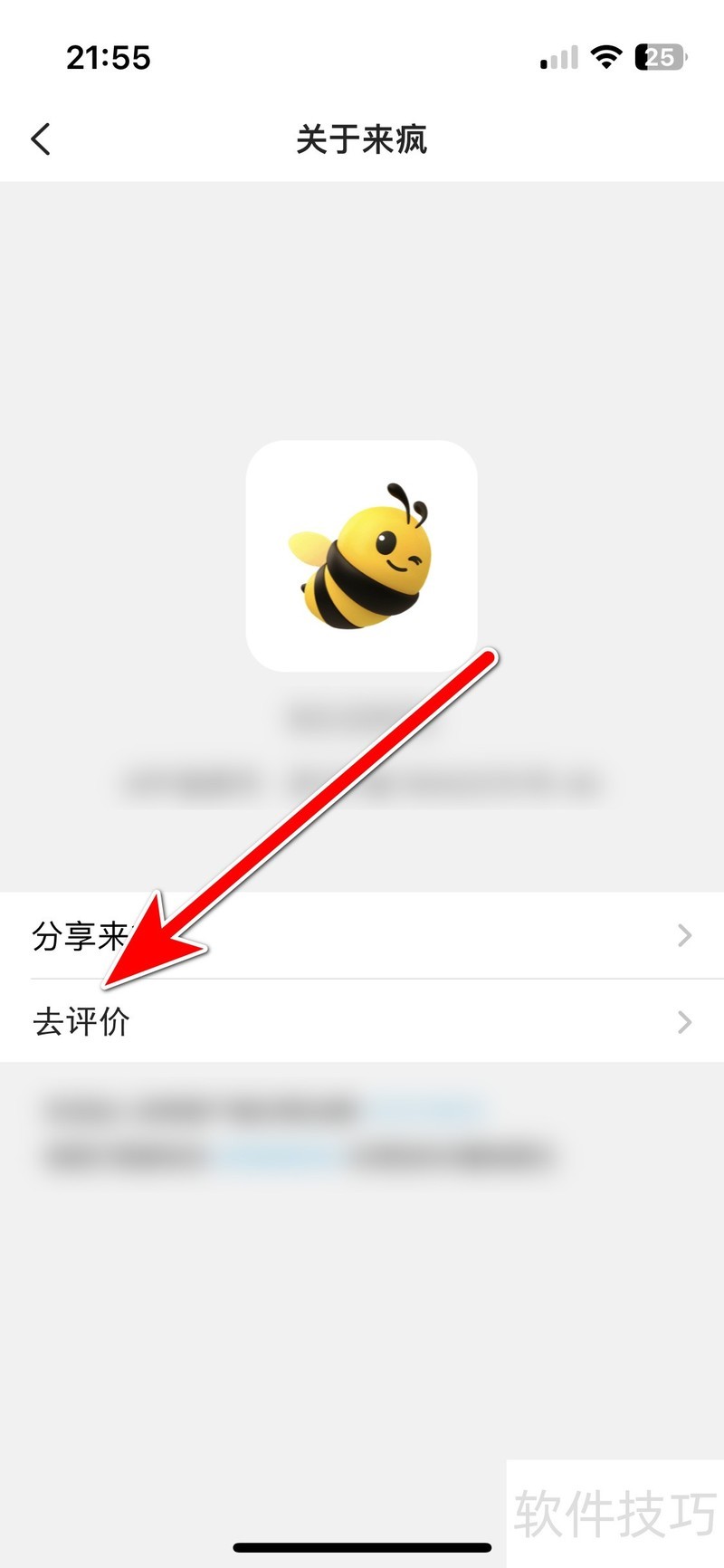Go back from 关于来疯 page
This screenshot has height=1568, width=724.
[42, 139]
